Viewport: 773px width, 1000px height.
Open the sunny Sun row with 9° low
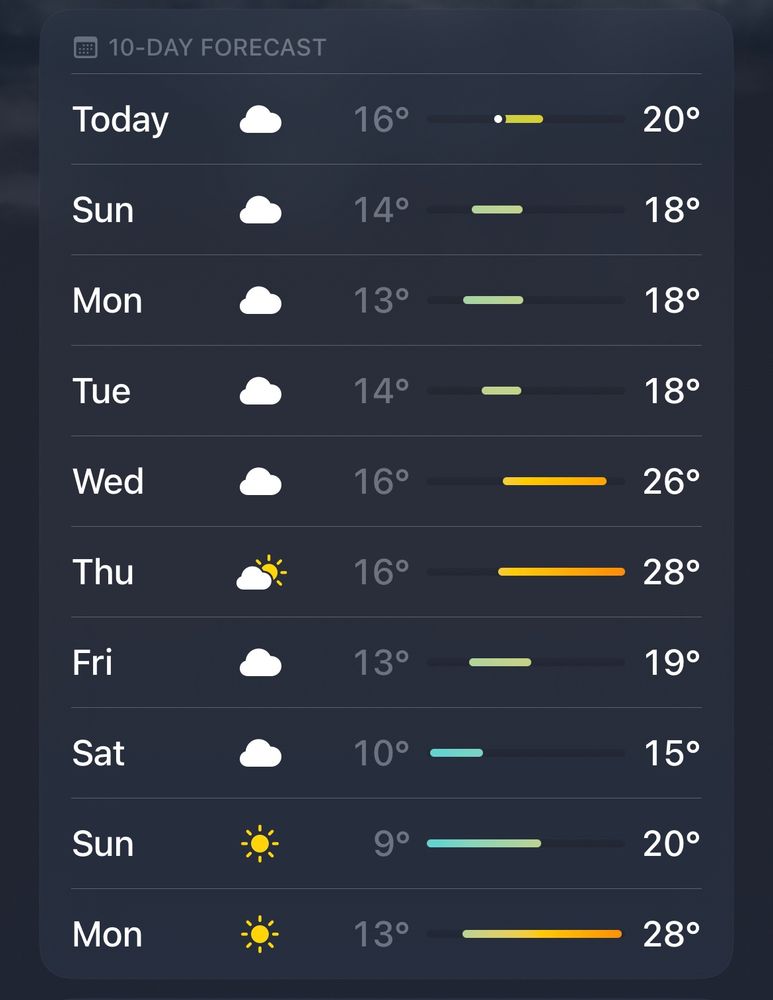[x=386, y=844]
